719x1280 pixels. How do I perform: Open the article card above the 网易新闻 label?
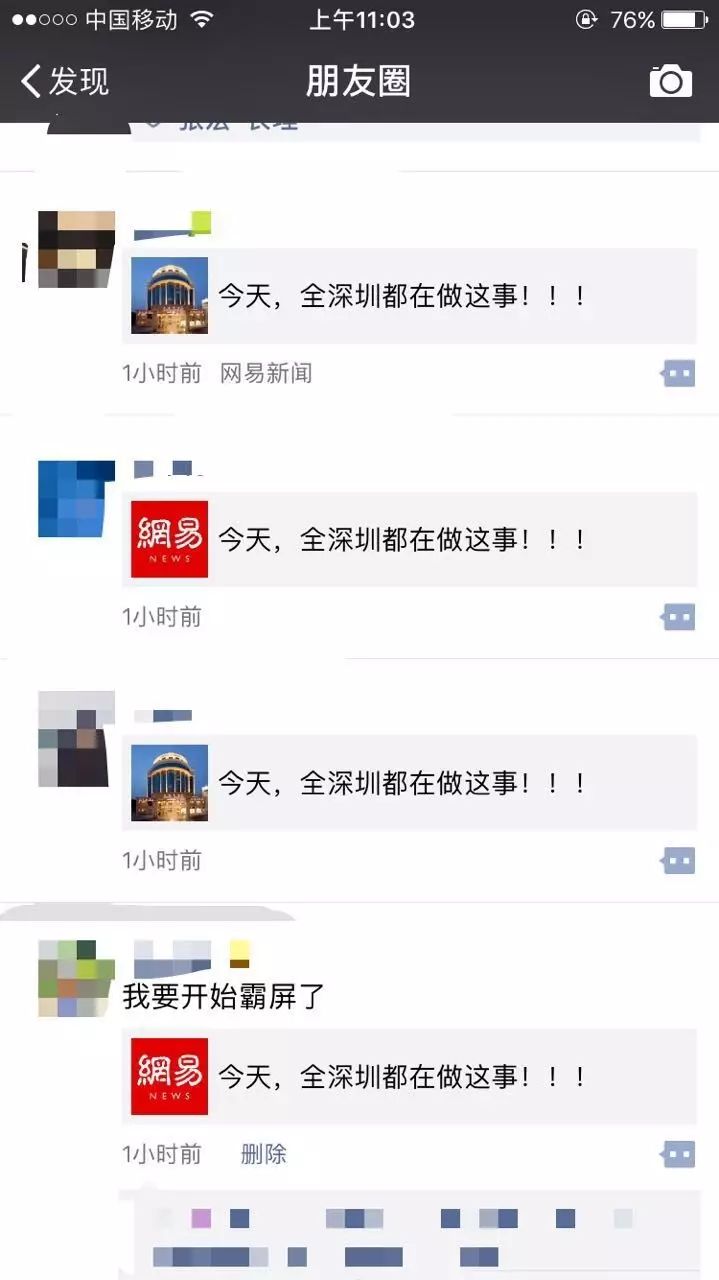tap(410, 296)
